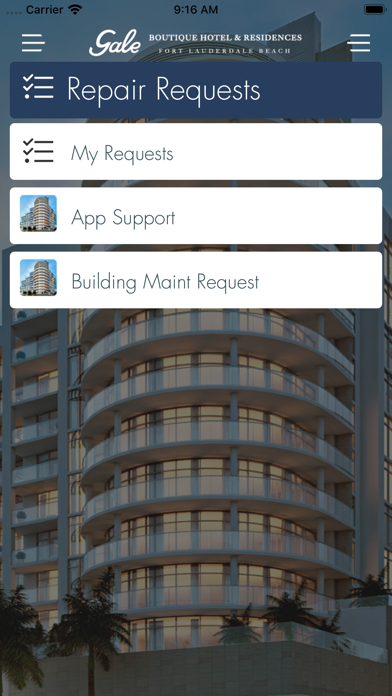Open the left hamburger menu
Viewport: 392px width, 696px height.
pyautogui.click(x=33, y=43)
